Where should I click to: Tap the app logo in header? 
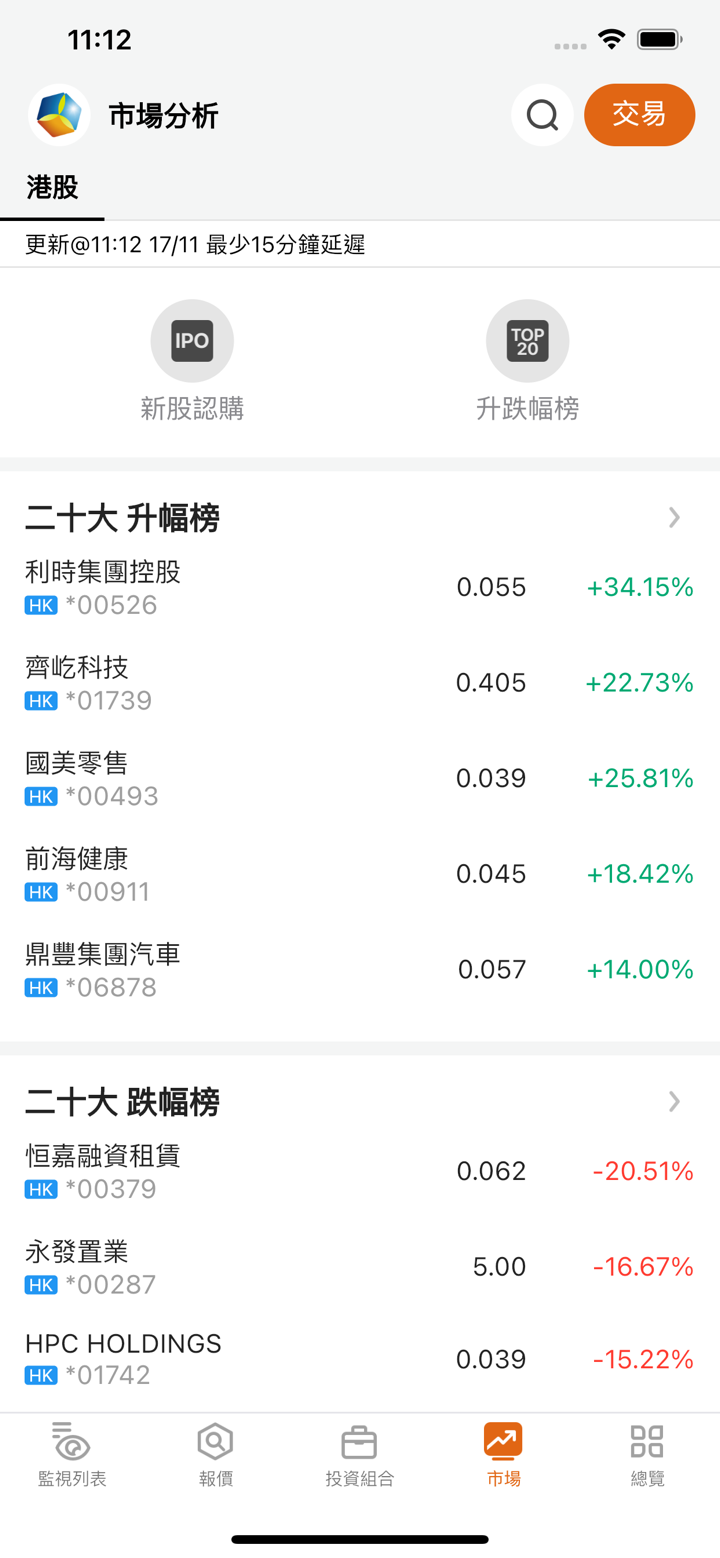[59, 116]
